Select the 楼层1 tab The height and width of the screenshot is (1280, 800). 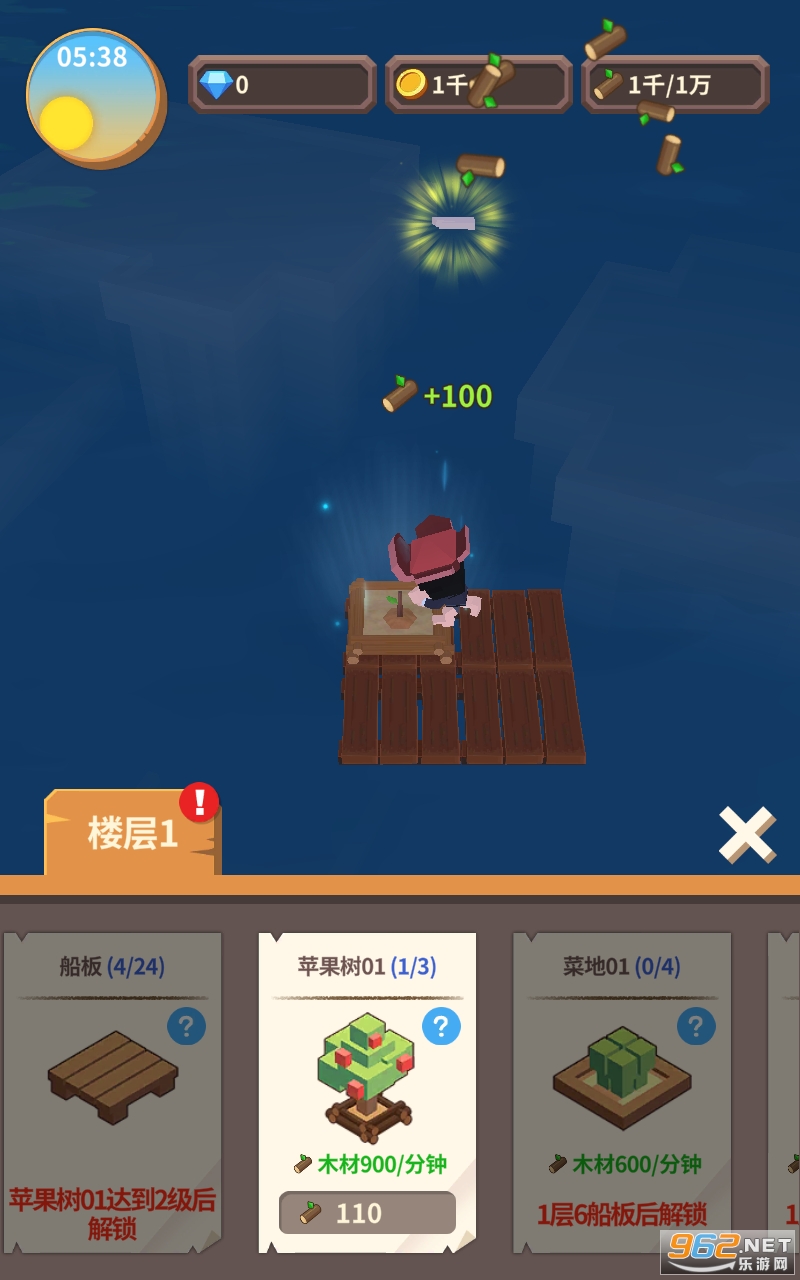click(x=132, y=833)
